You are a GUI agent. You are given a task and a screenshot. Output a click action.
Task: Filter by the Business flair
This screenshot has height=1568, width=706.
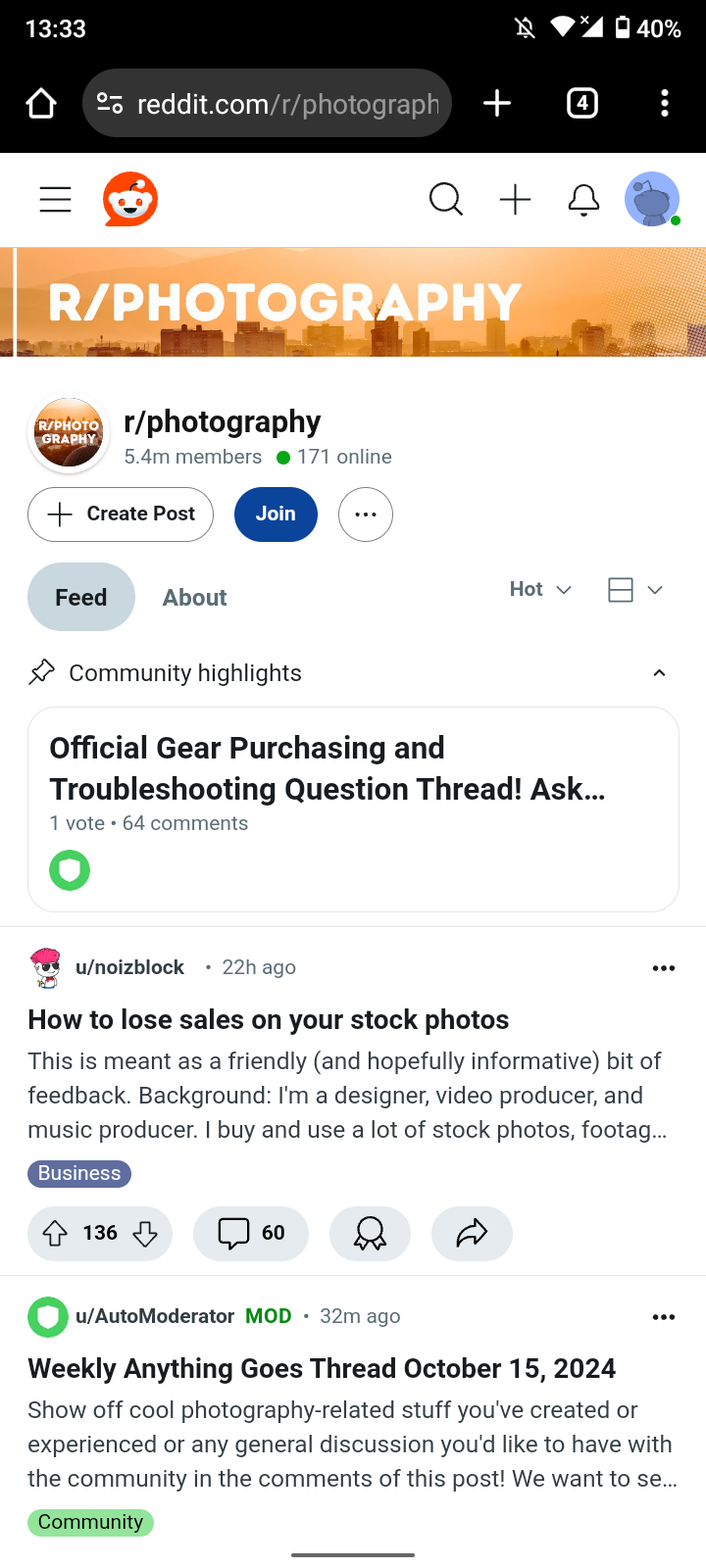(79, 1173)
